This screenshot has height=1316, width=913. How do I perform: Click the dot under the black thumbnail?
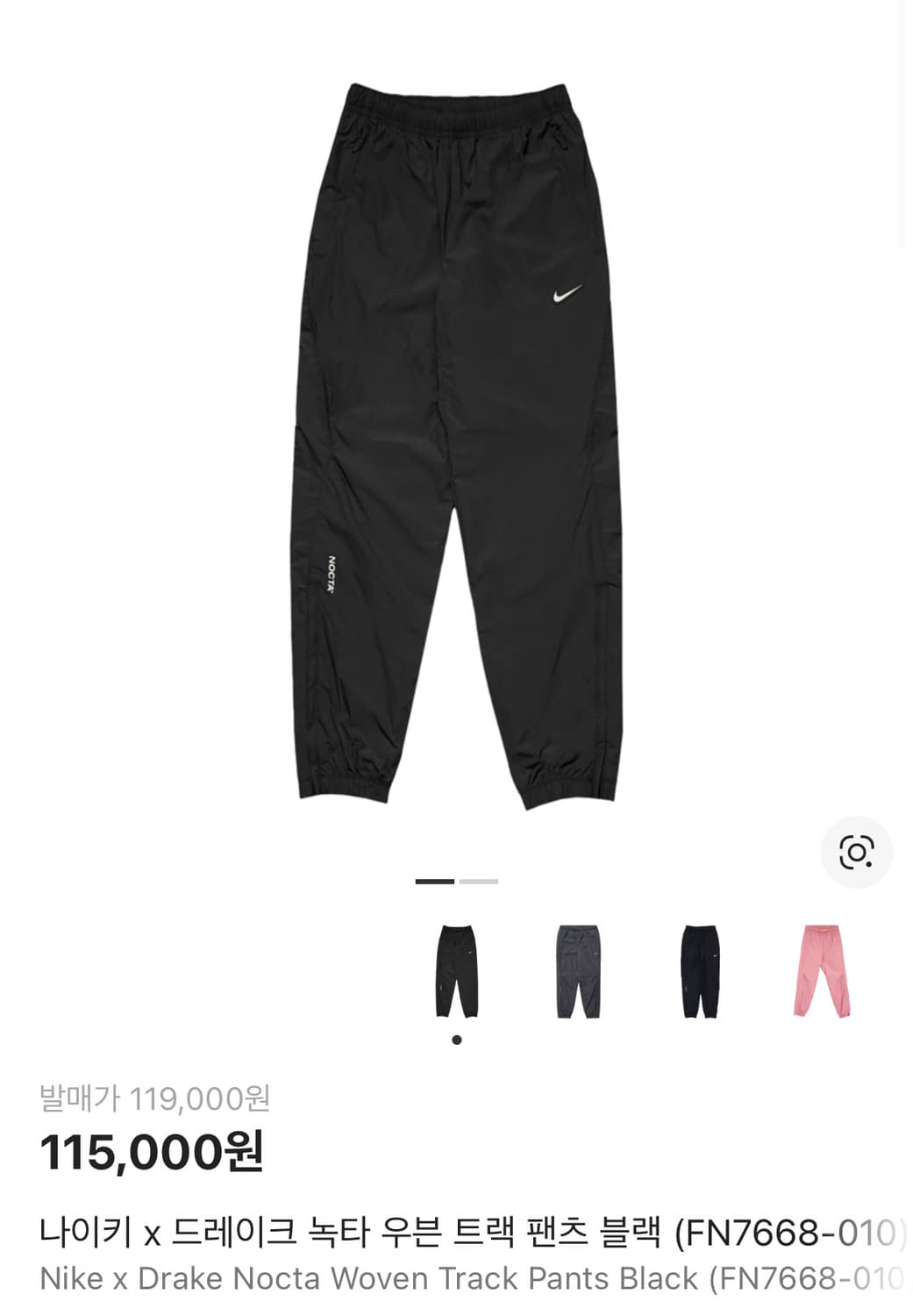tap(457, 1039)
